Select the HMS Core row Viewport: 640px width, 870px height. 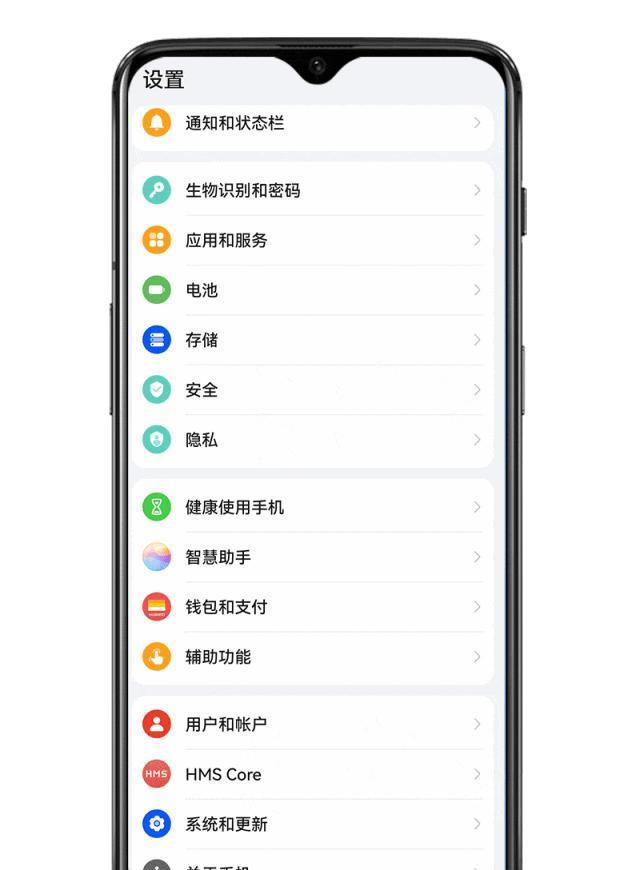pyautogui.click(x=310, y=774)
